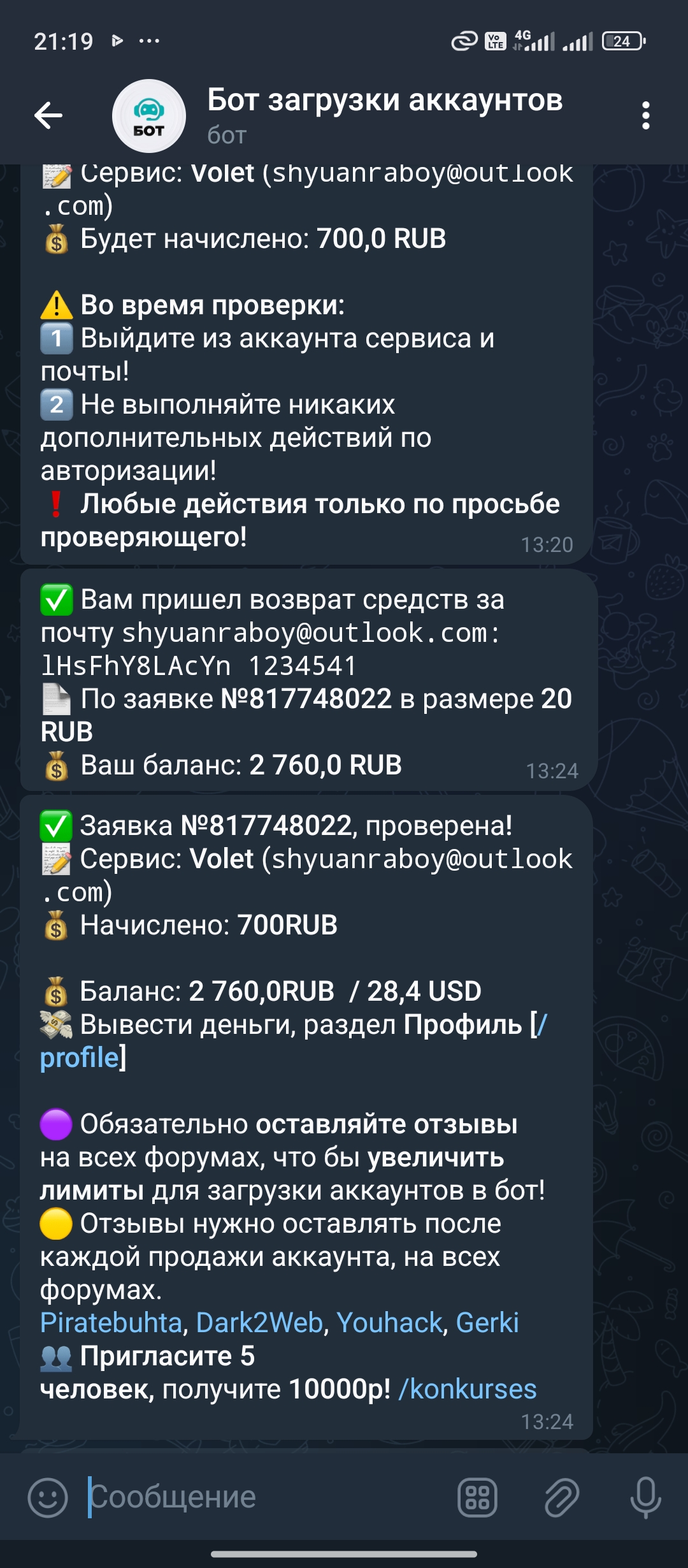Open the emoji picker

coord(48,1497)
